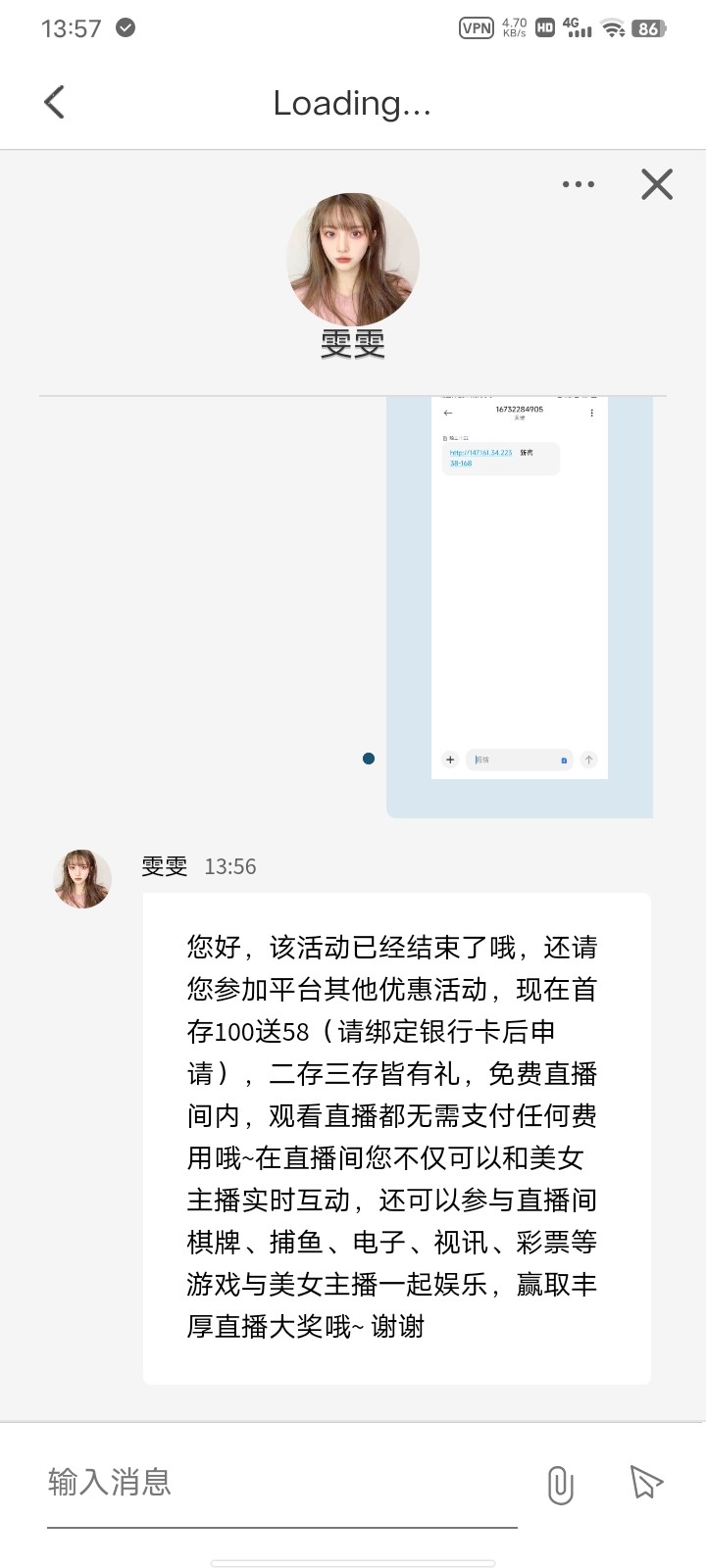Image resolution: width=706 pixels, height=1568 pixels.
Task: Tap the paperclip attachment icon
Action: pos(560,1486)
